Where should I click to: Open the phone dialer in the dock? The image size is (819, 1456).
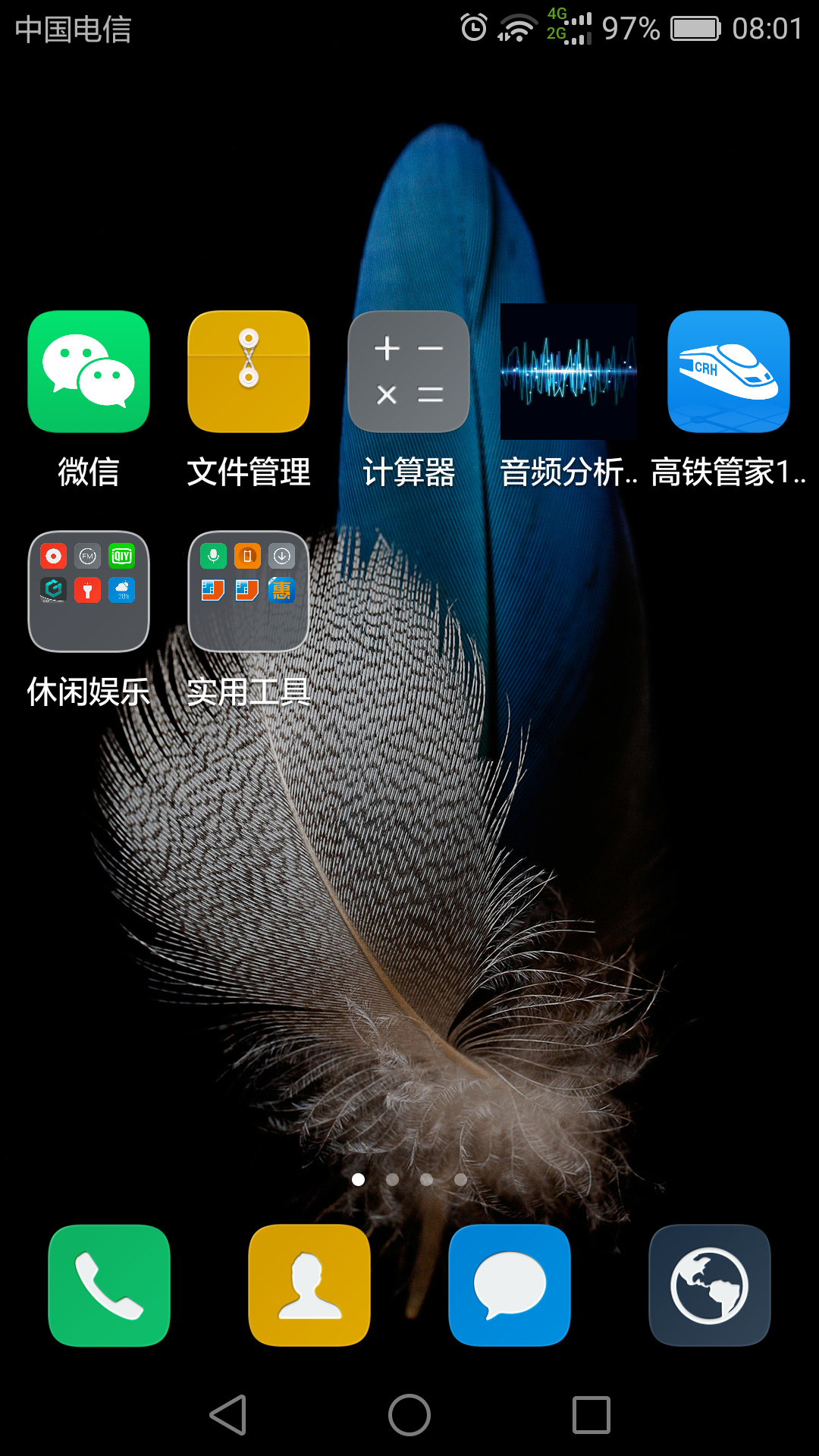coord(109,1285)
